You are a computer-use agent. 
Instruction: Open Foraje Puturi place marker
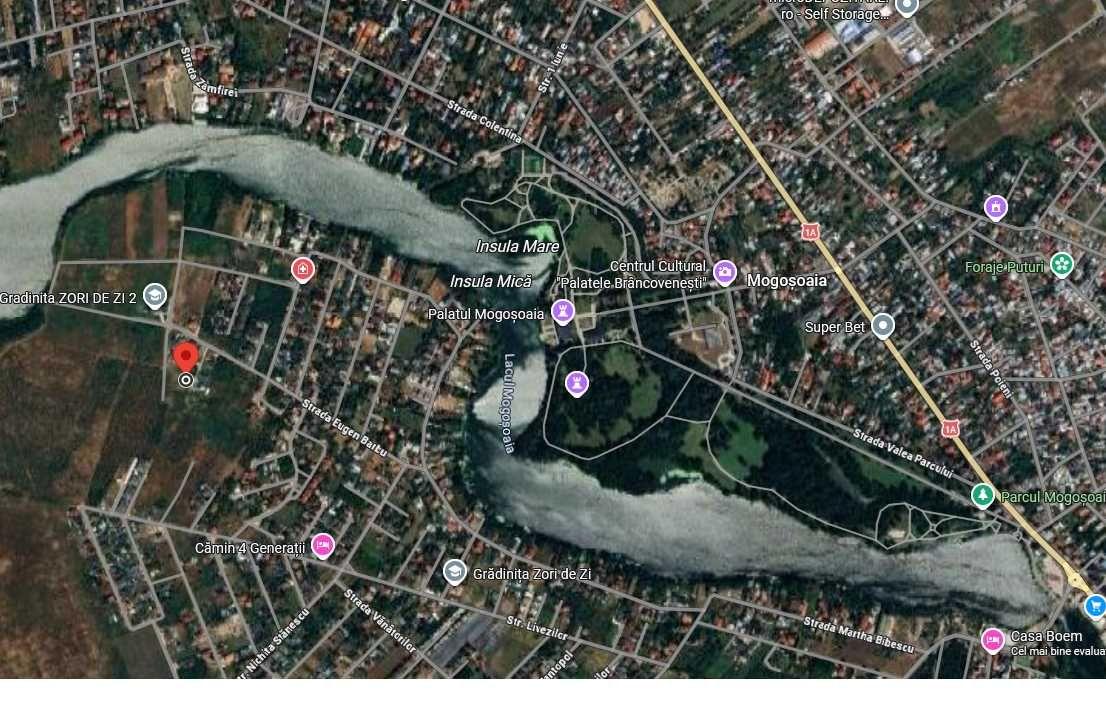point(1062,265)
